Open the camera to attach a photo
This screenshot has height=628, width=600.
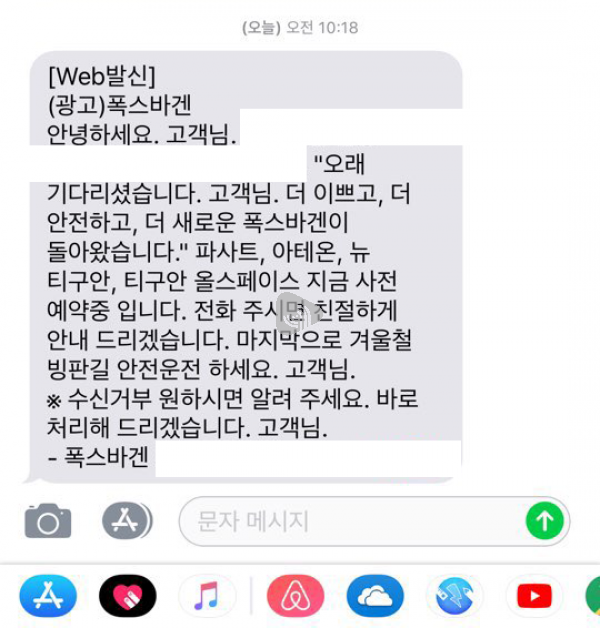[48, 521]
